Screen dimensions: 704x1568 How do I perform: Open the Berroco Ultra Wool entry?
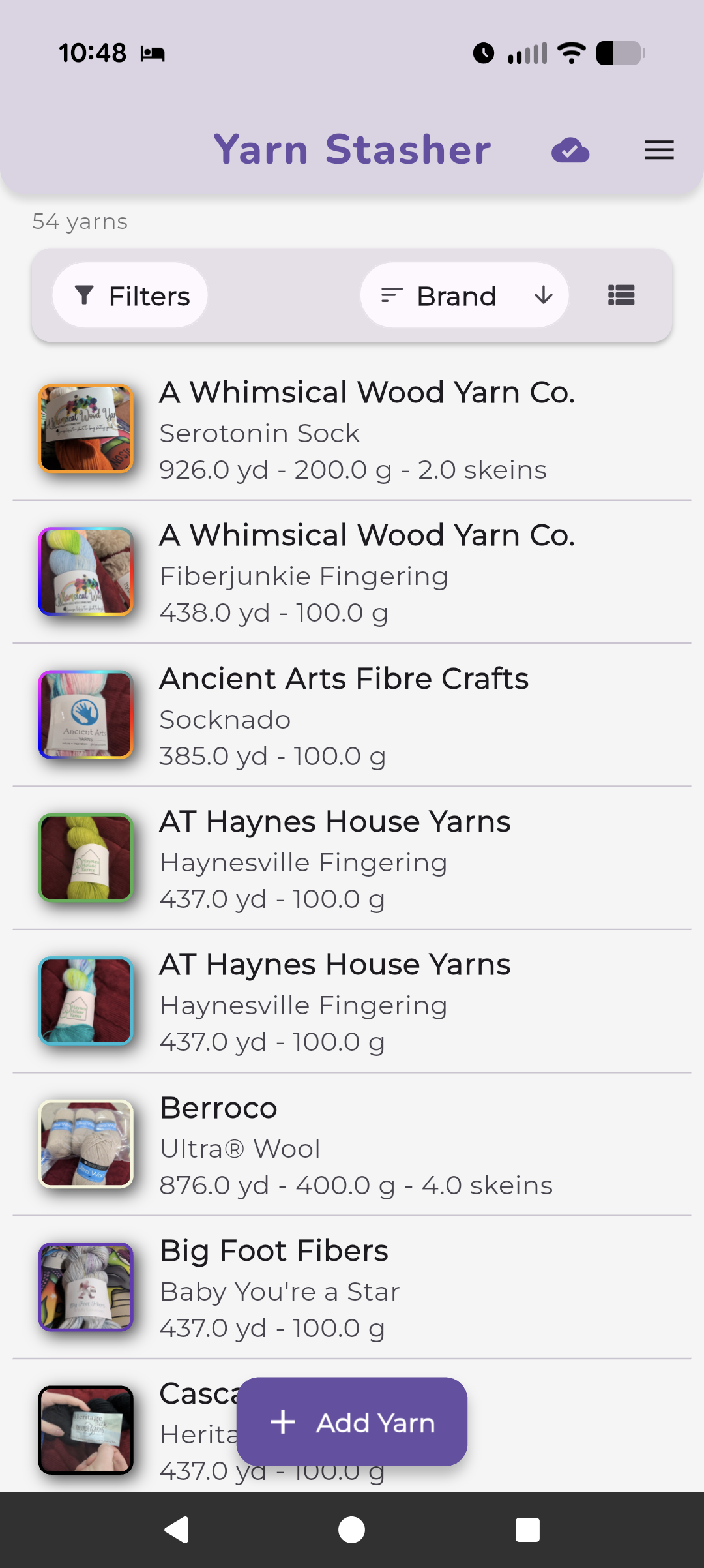[352, 1145]
